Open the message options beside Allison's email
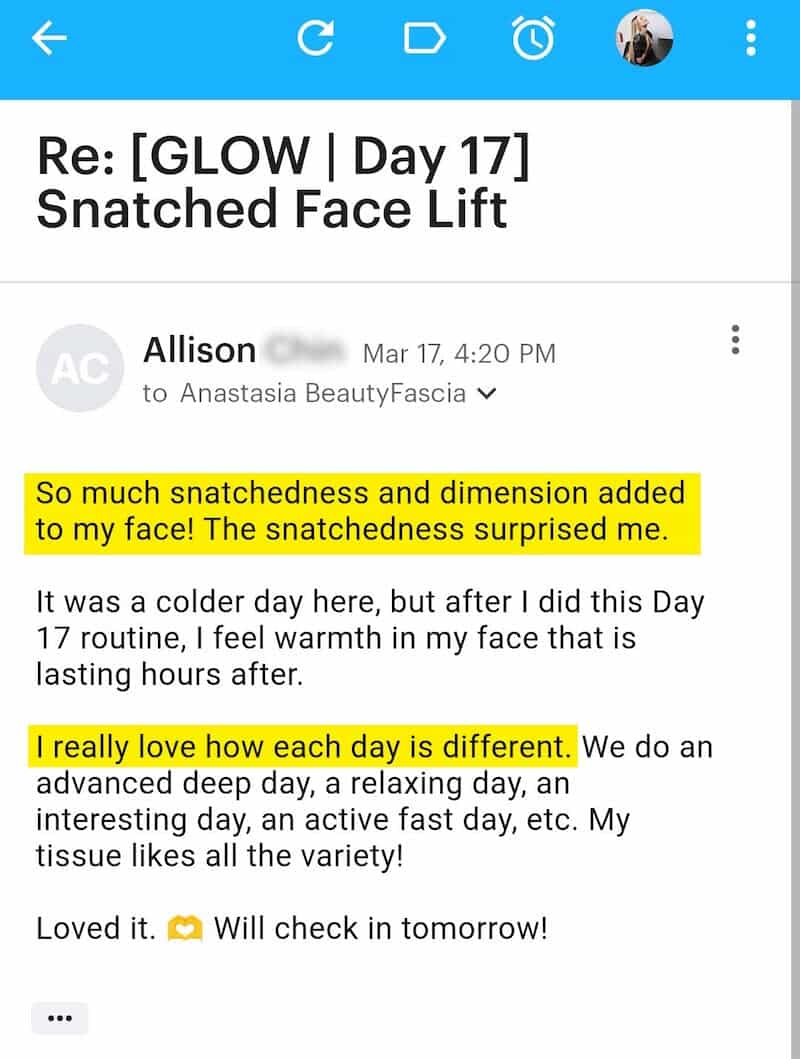The height and width of the screenshot is (1059, 800). 736,340
